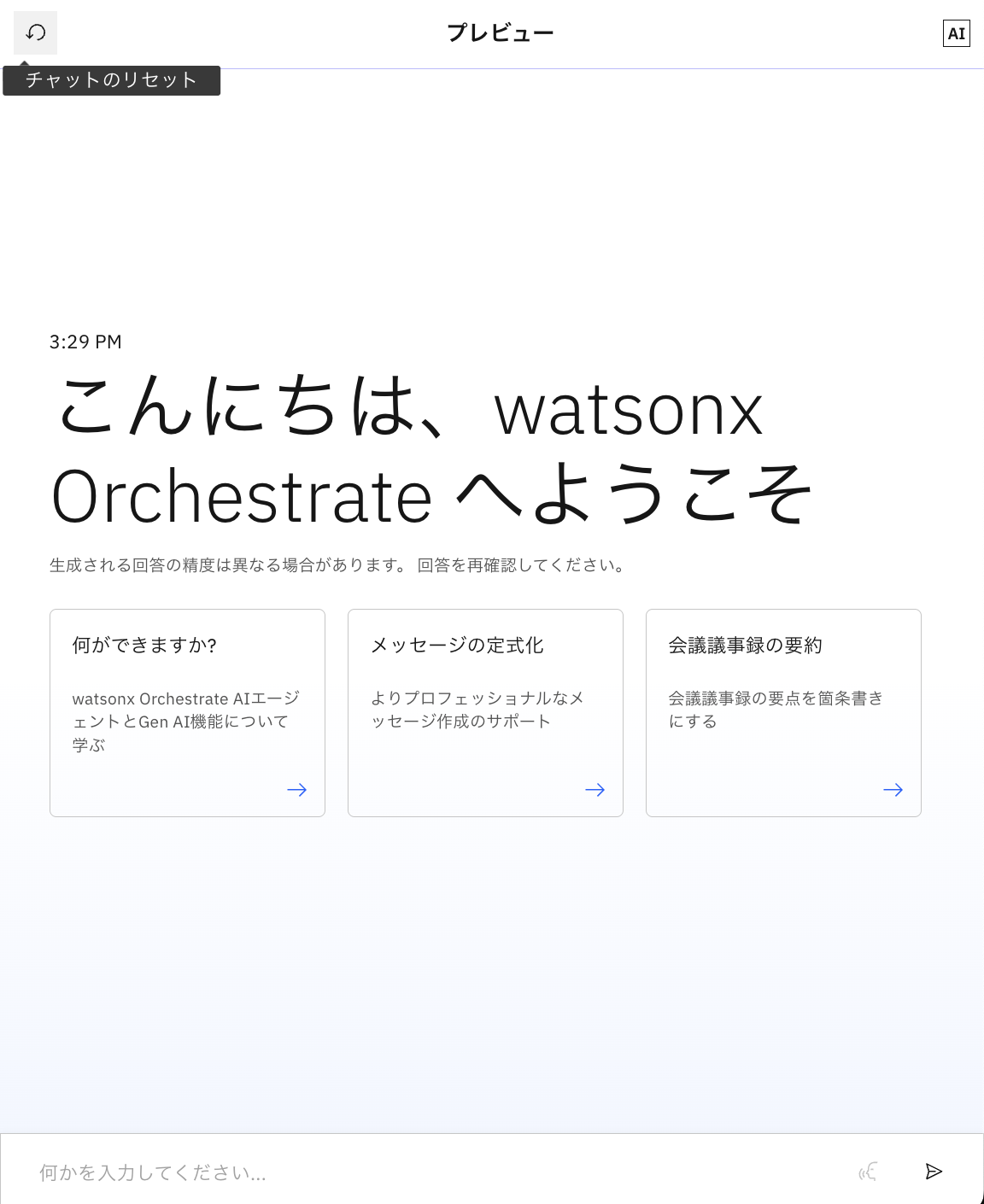Open the メッセージの定式化 card

485,712
